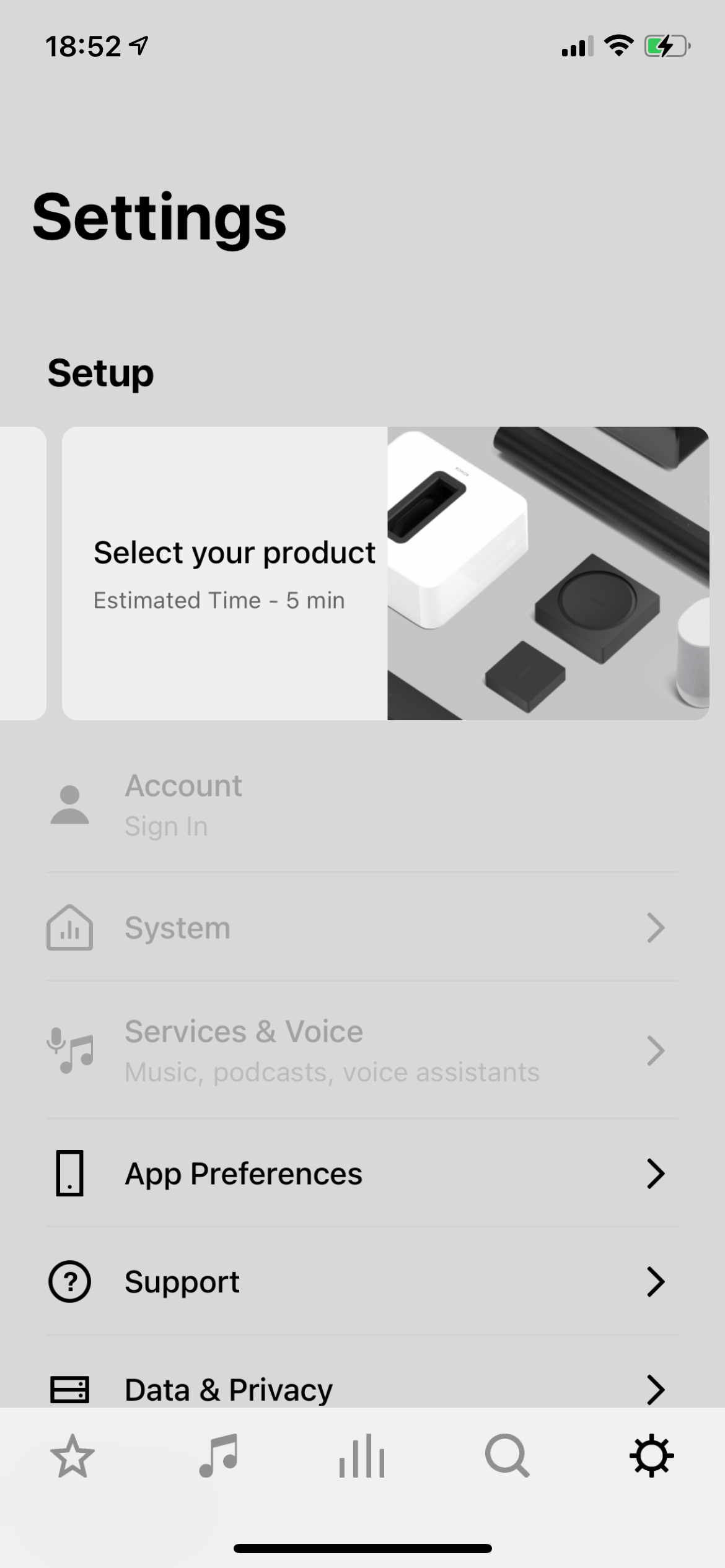
Task: Expand the System settings chevron
Action: (656, 927)
